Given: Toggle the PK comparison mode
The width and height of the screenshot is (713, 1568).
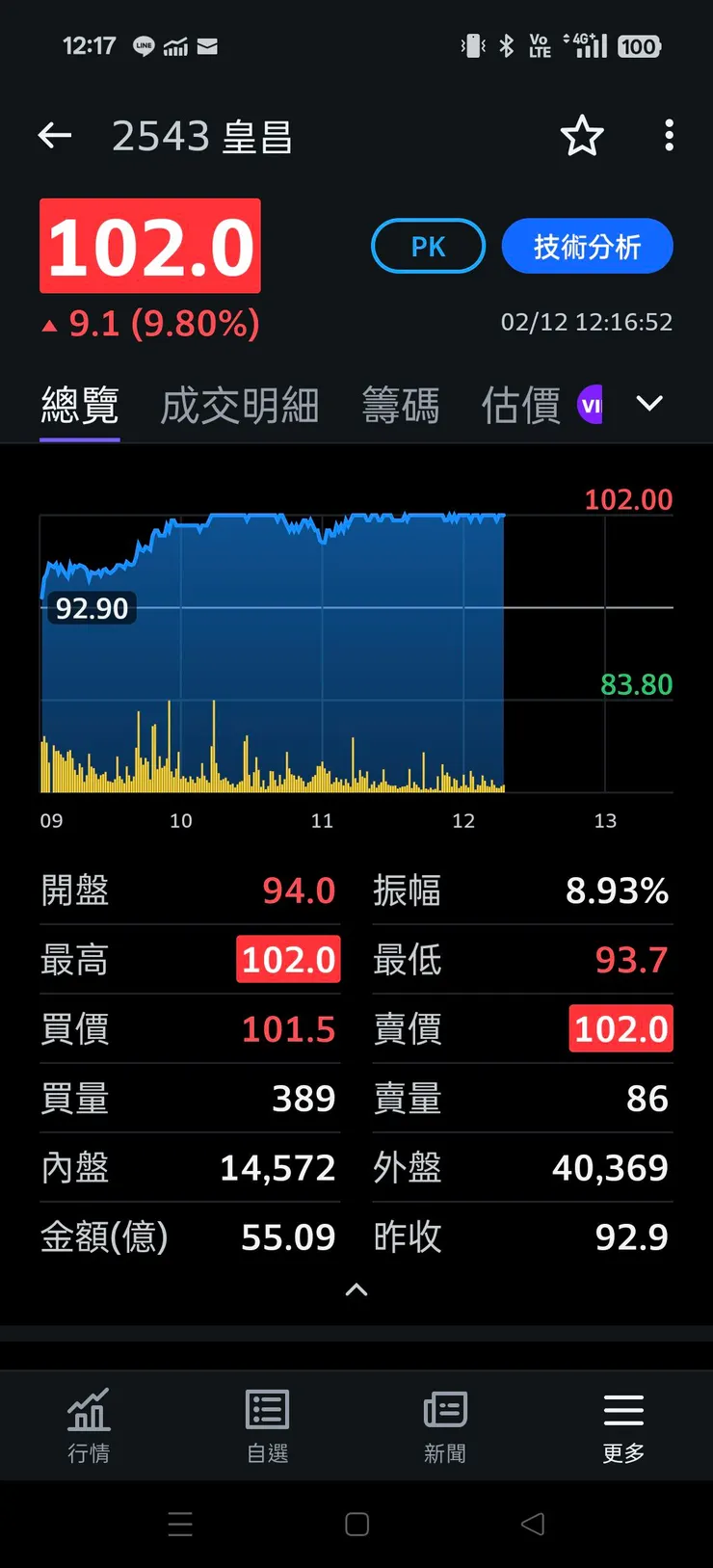Looking at the screenshot, I should pyautogui.click(x=428, y=246).
